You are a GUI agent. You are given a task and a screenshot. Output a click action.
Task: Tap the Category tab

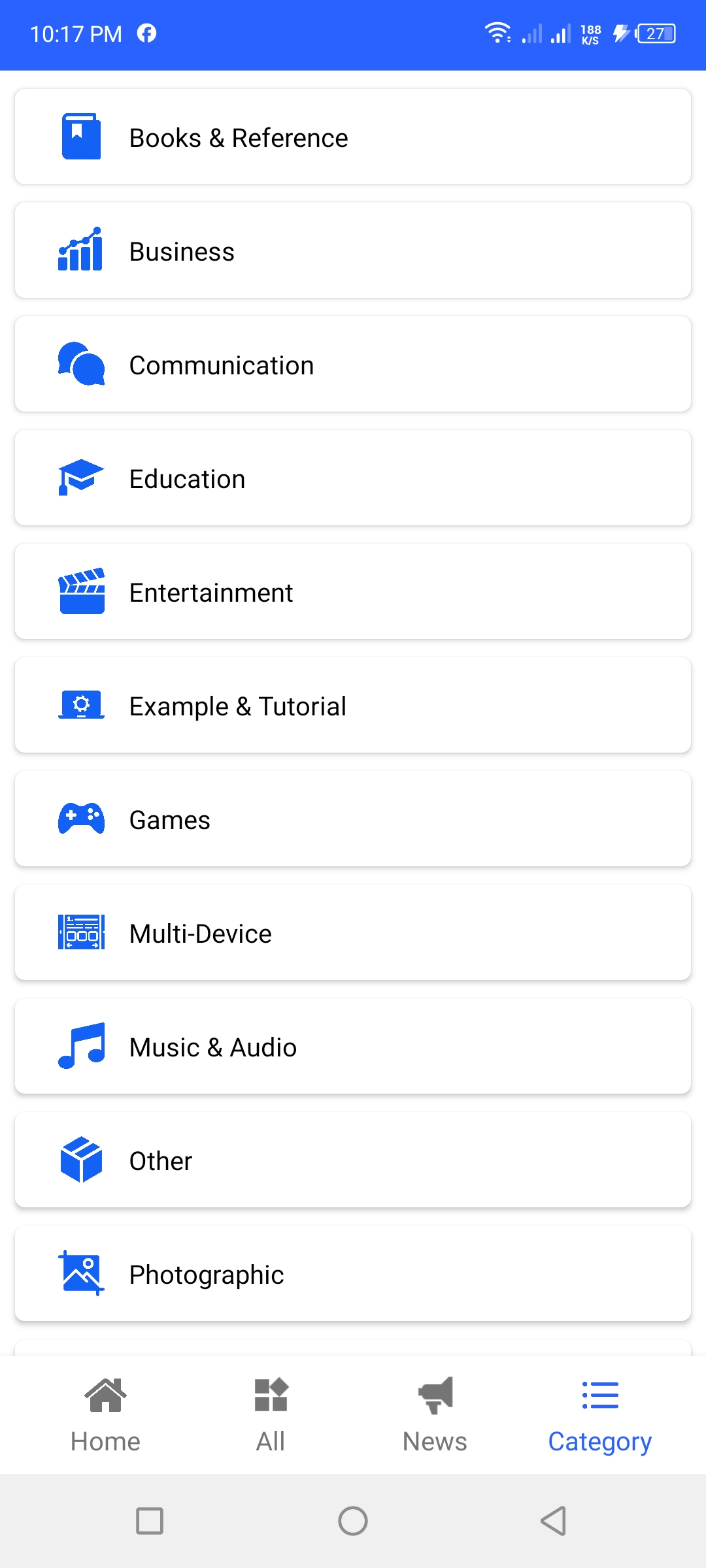pos(600,1415)
